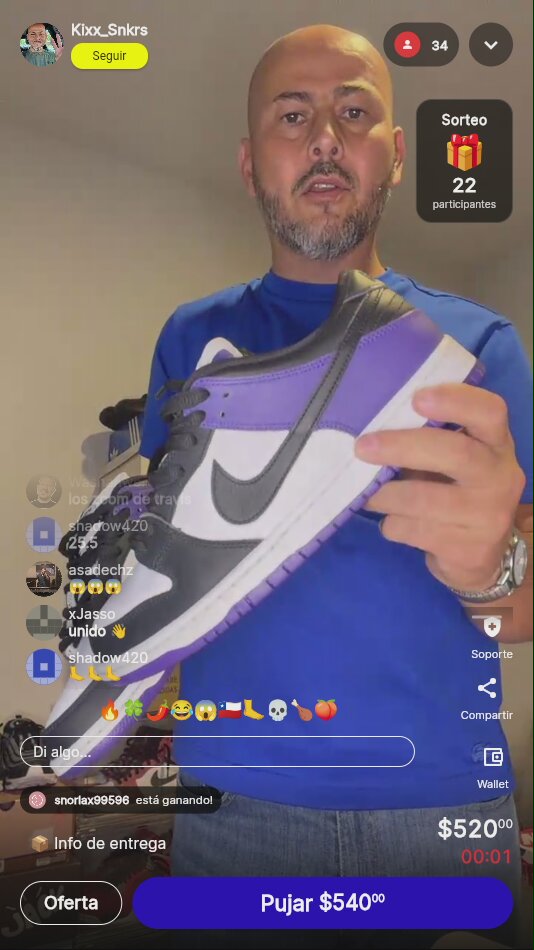Type a comment in the Di algo field
Image resolution: width=534 pixels, height=950 pixels.
(218, 751)
